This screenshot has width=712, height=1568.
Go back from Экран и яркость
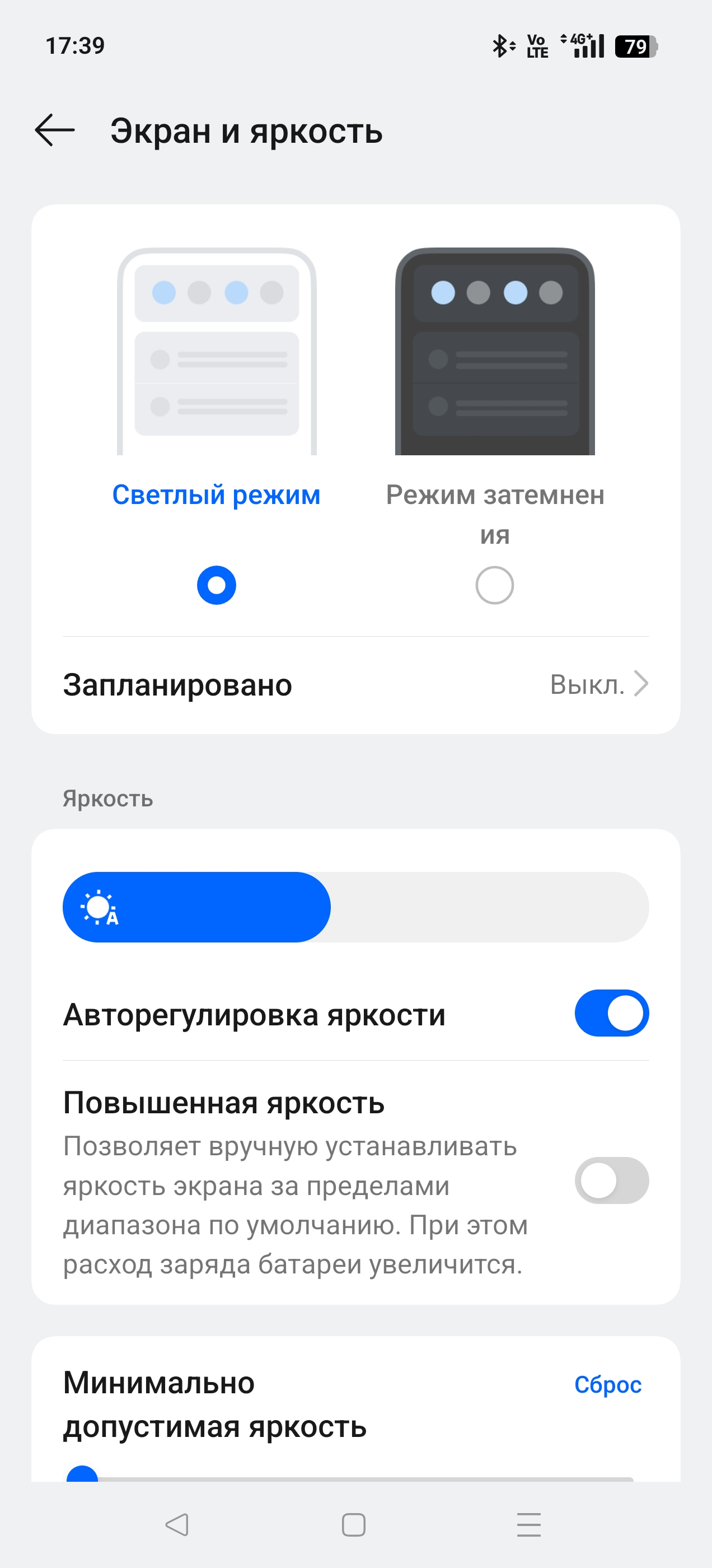(55, 130)
